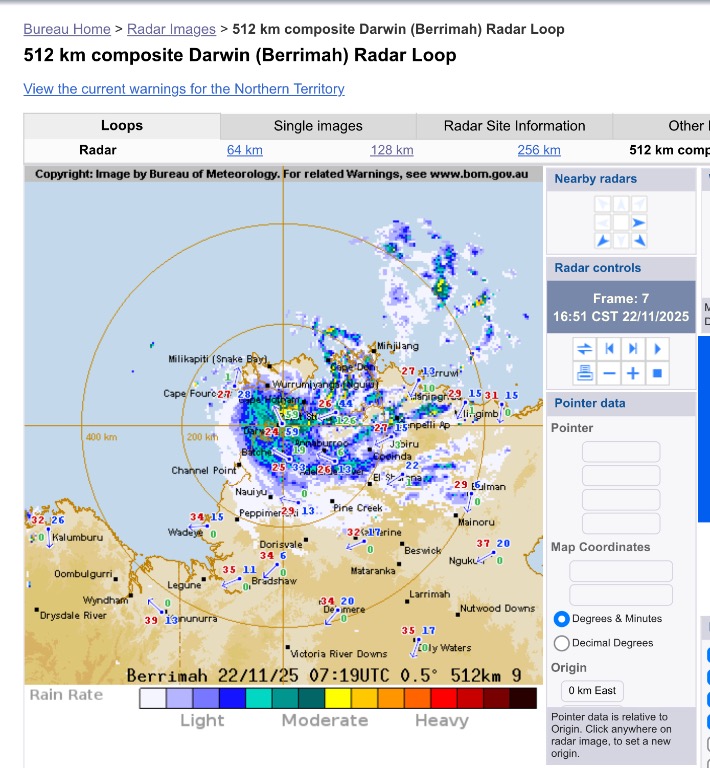This screenshot has height=768, width=710.
Task: Switch to the 256 km radar range
Action: coord(539,150)
